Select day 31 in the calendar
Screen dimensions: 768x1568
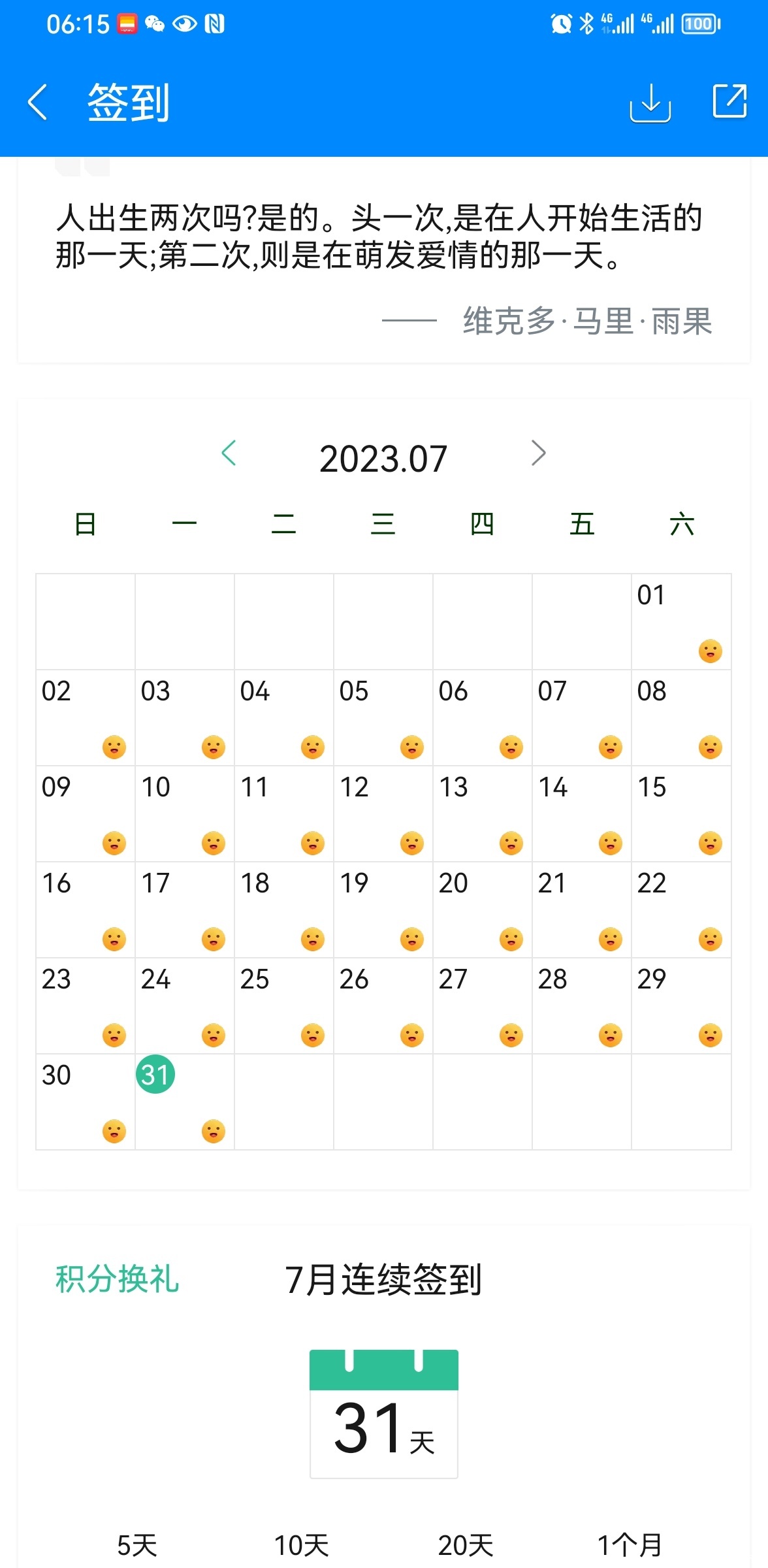185,1102
